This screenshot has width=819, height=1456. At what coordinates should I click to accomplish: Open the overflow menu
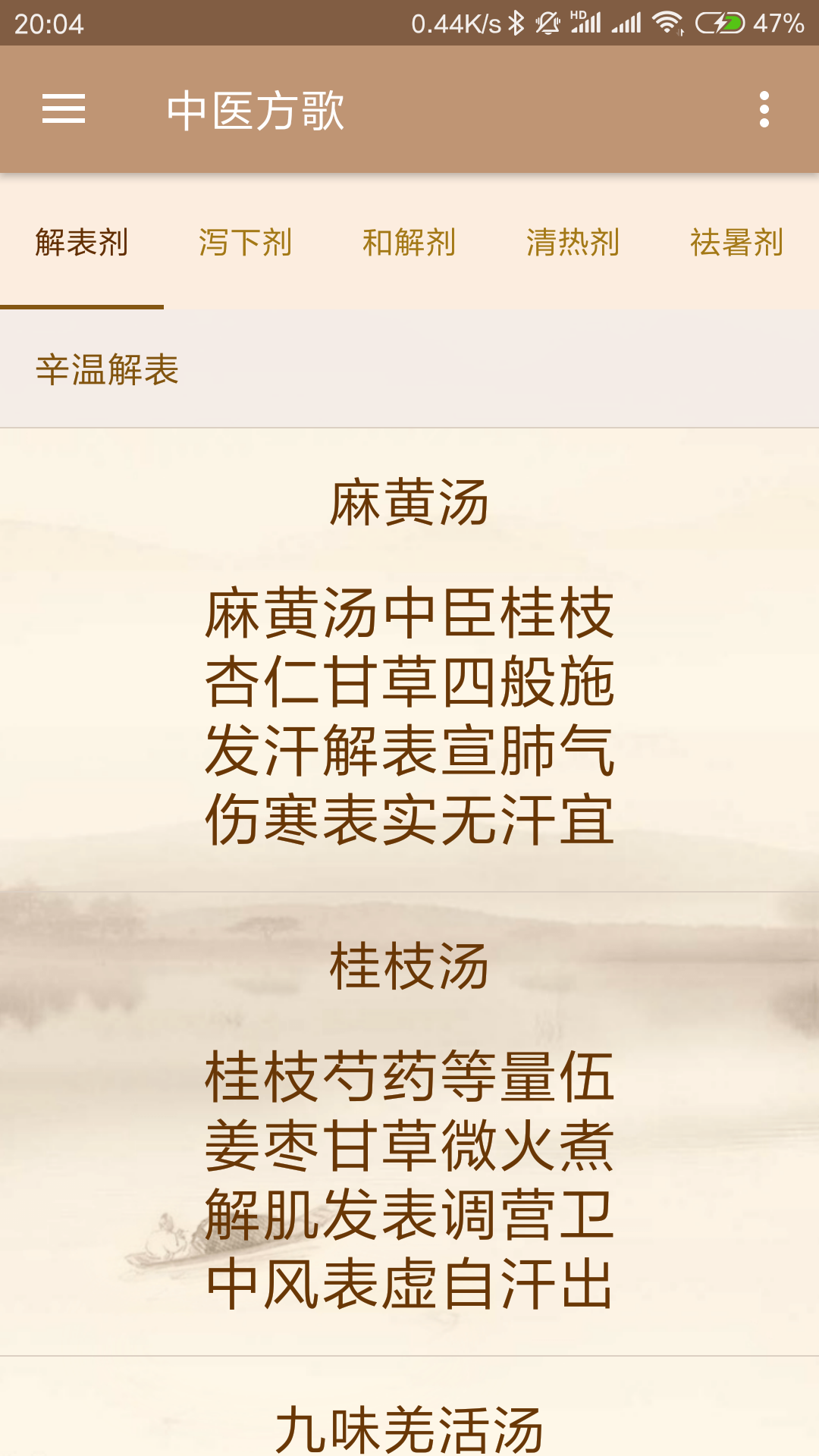(x=764, y=110)
